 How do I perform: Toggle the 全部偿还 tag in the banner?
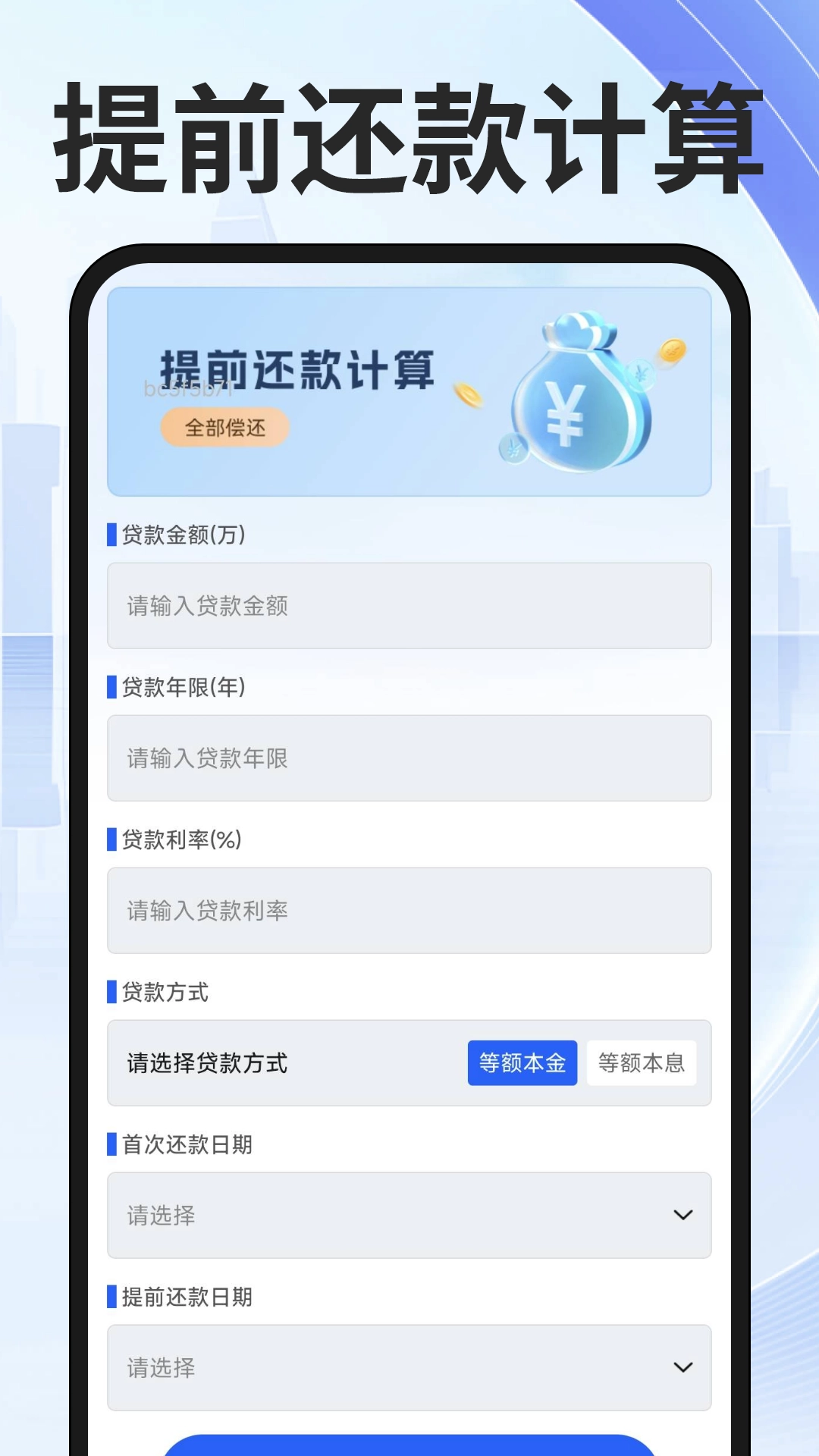click(225, 427)
